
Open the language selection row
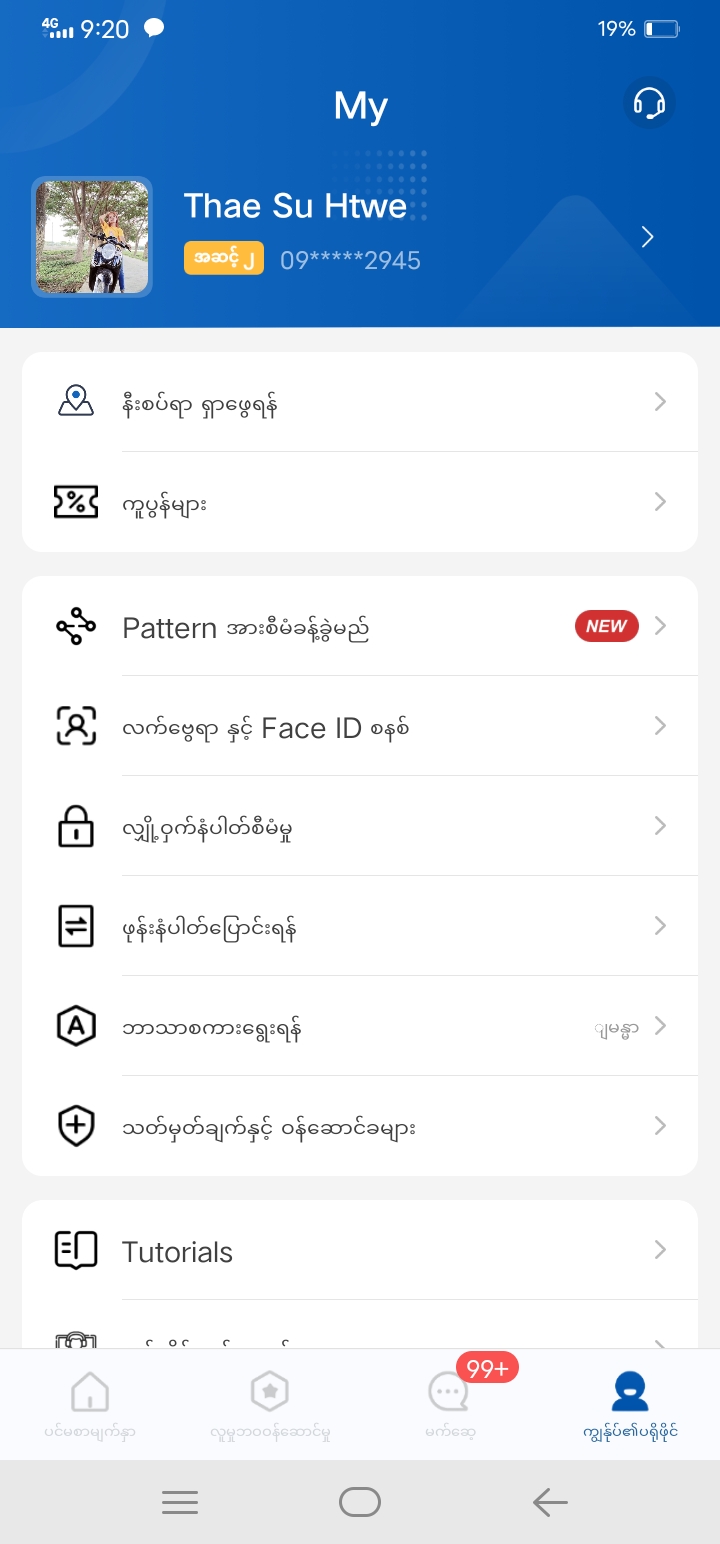[360, 1027]
